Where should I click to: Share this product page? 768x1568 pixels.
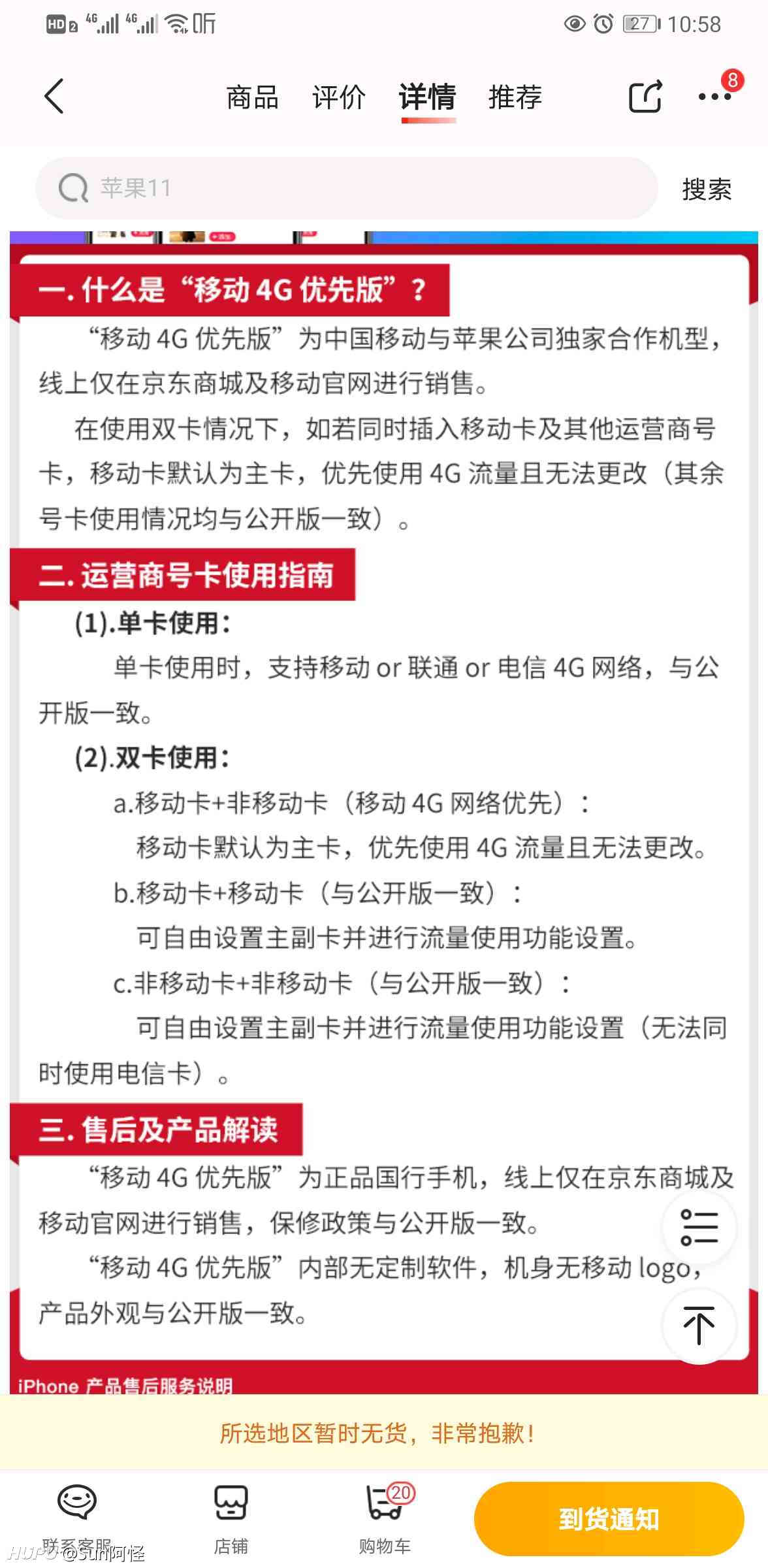[x=646, y=97]
